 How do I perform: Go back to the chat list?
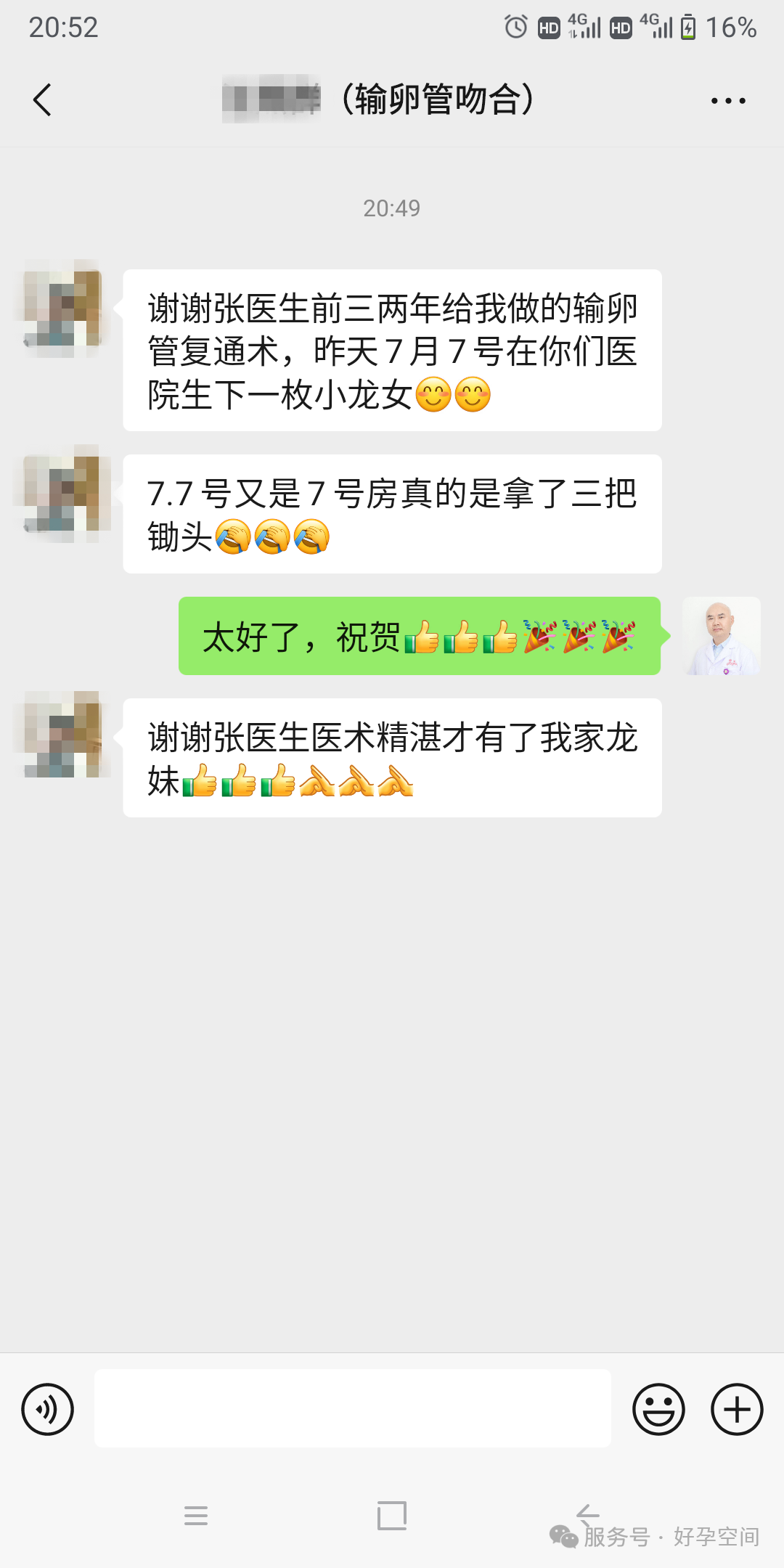coord(43,100)
